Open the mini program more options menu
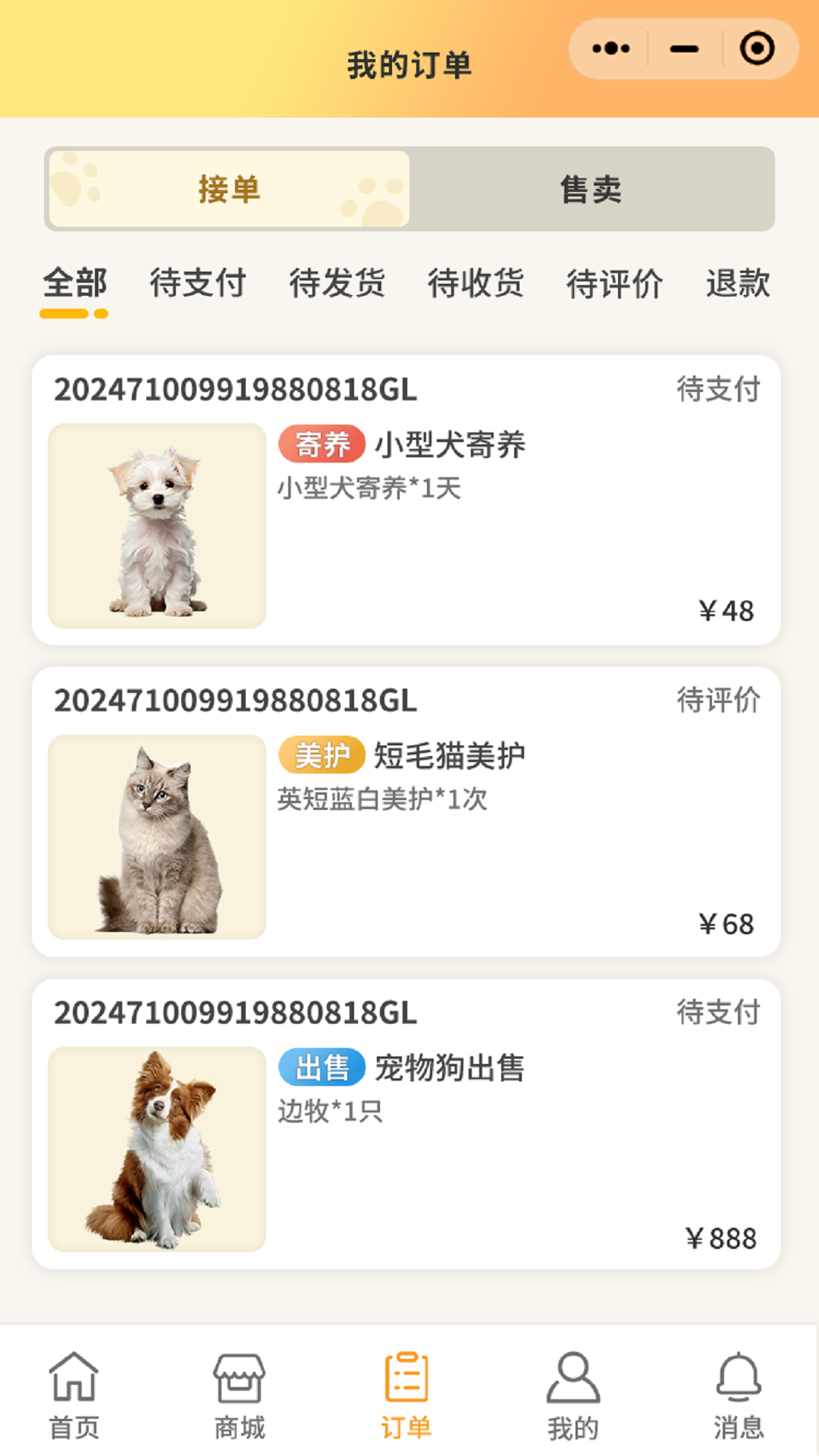 (x=610, y=49)
